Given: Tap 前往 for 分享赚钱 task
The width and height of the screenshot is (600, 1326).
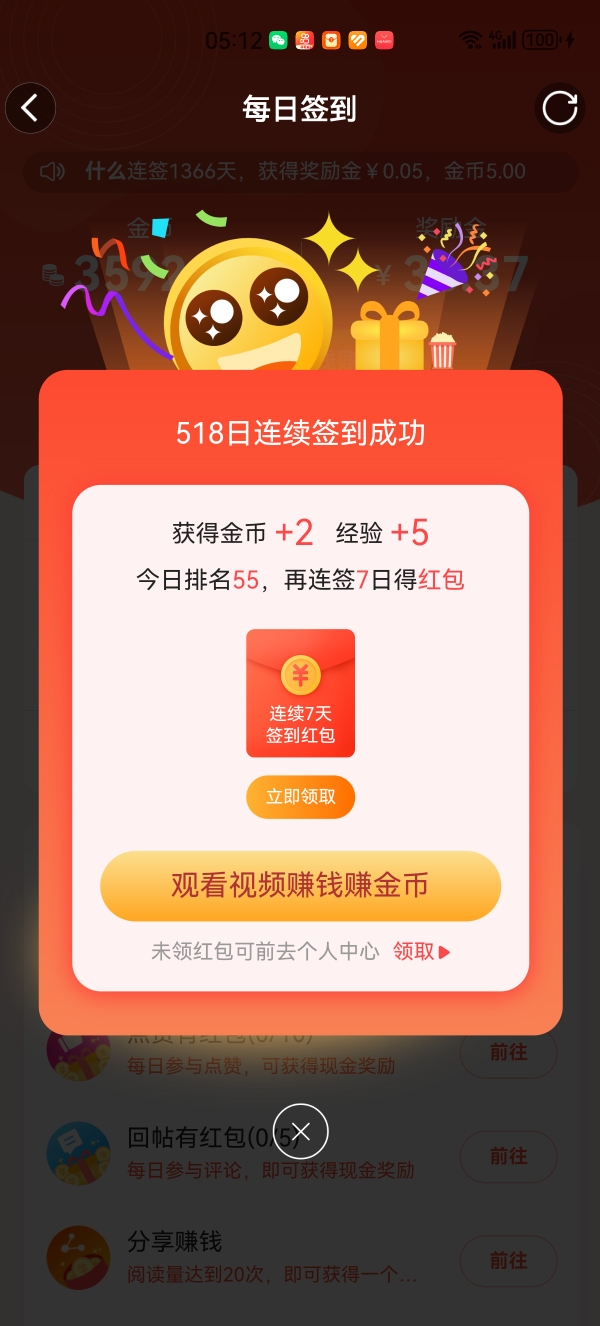Looking at the screenshot, I should pos(508,1260).
